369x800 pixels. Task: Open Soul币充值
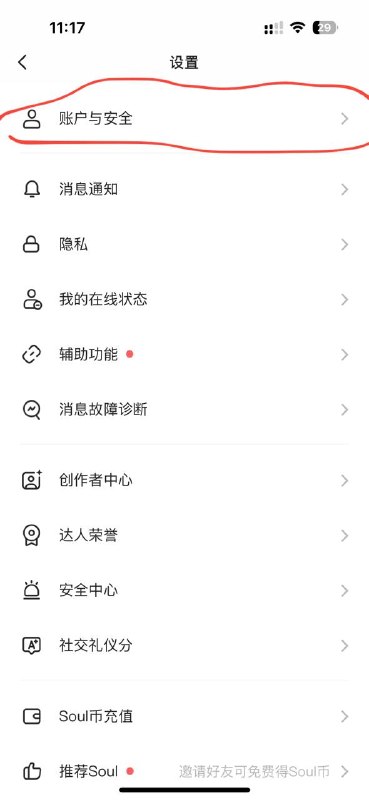[184, 716]
